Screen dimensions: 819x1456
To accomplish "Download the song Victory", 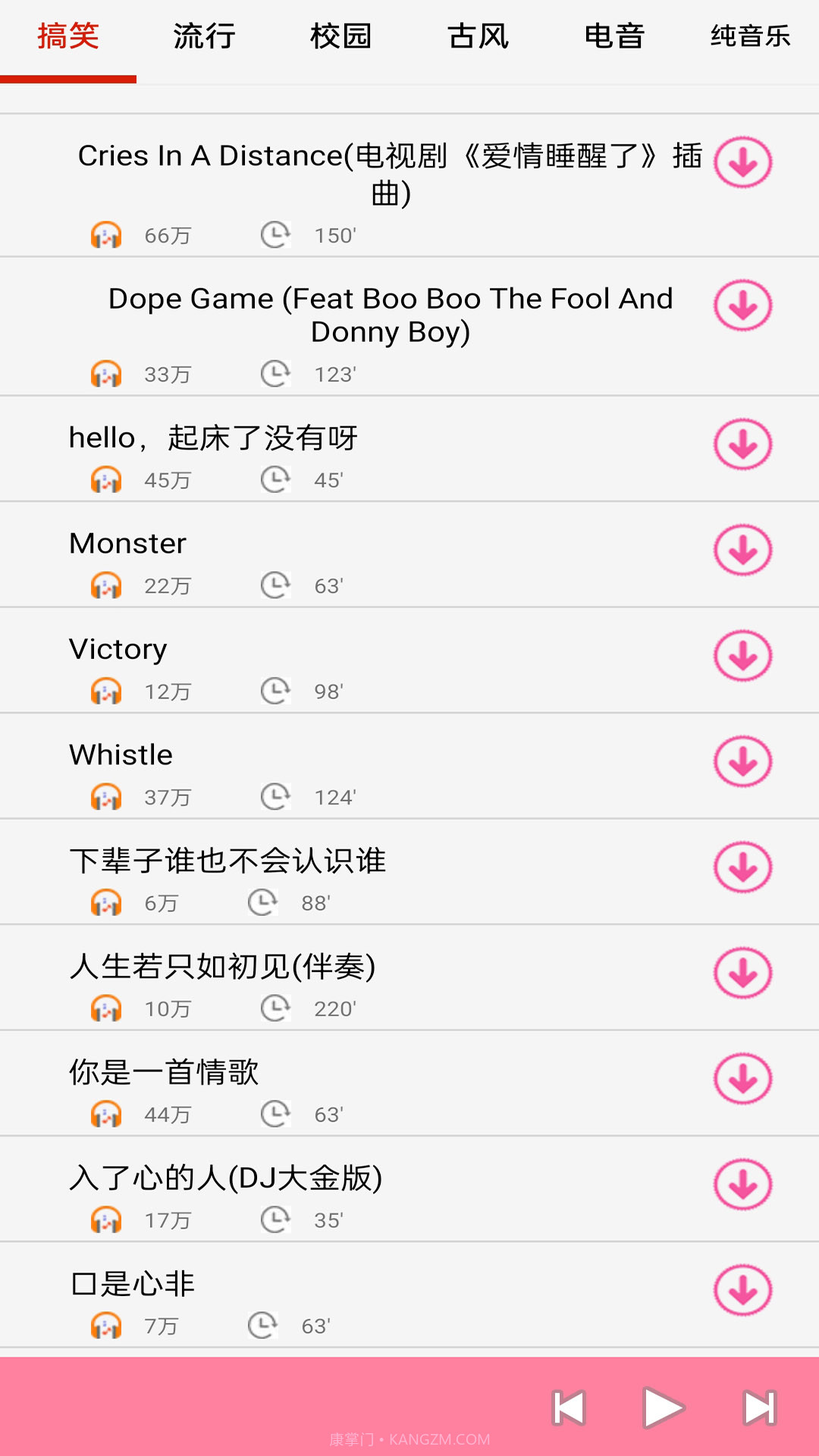I will tap(742, 656).
